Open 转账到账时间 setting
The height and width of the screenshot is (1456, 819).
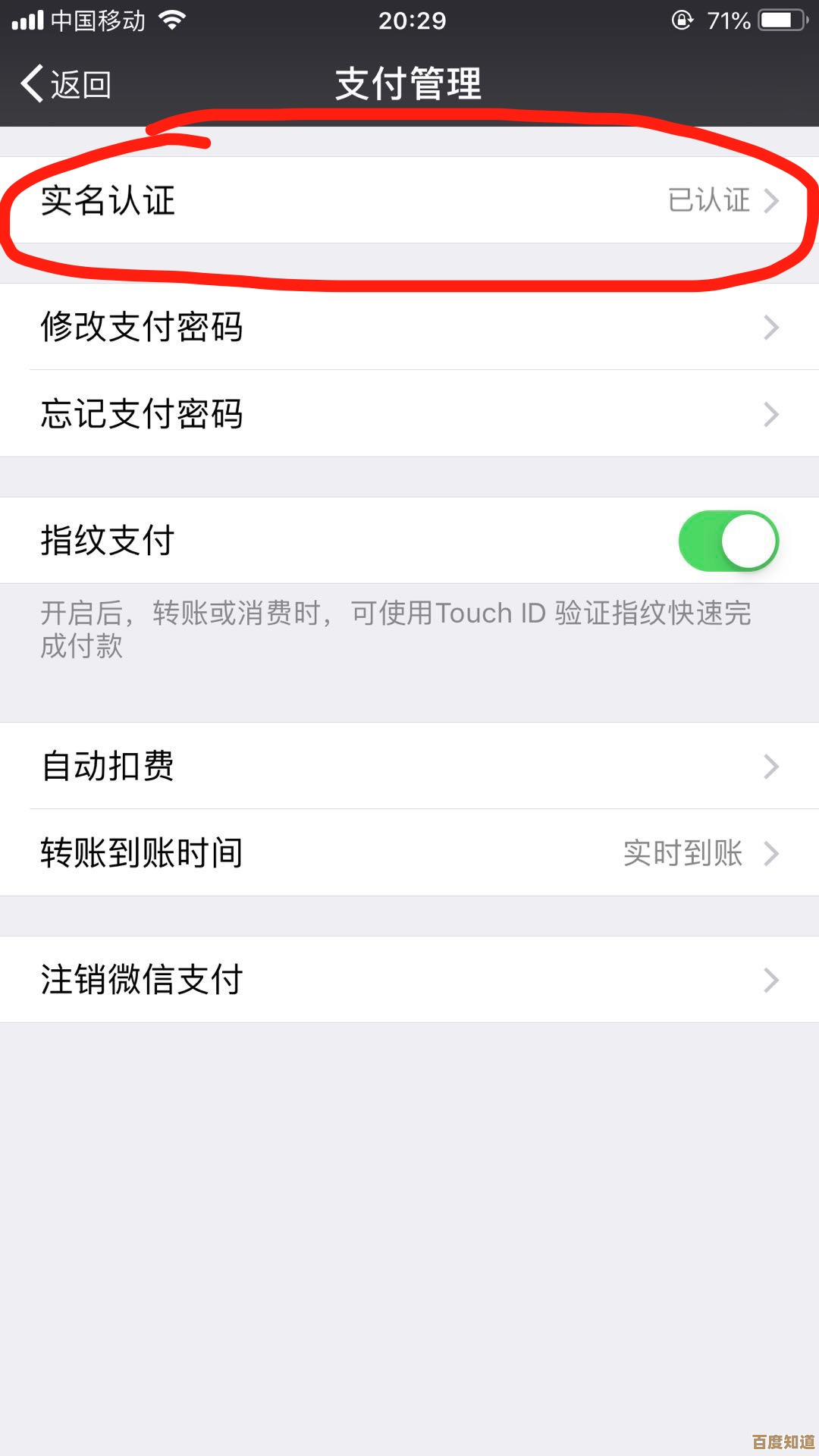tap(409, 852)
